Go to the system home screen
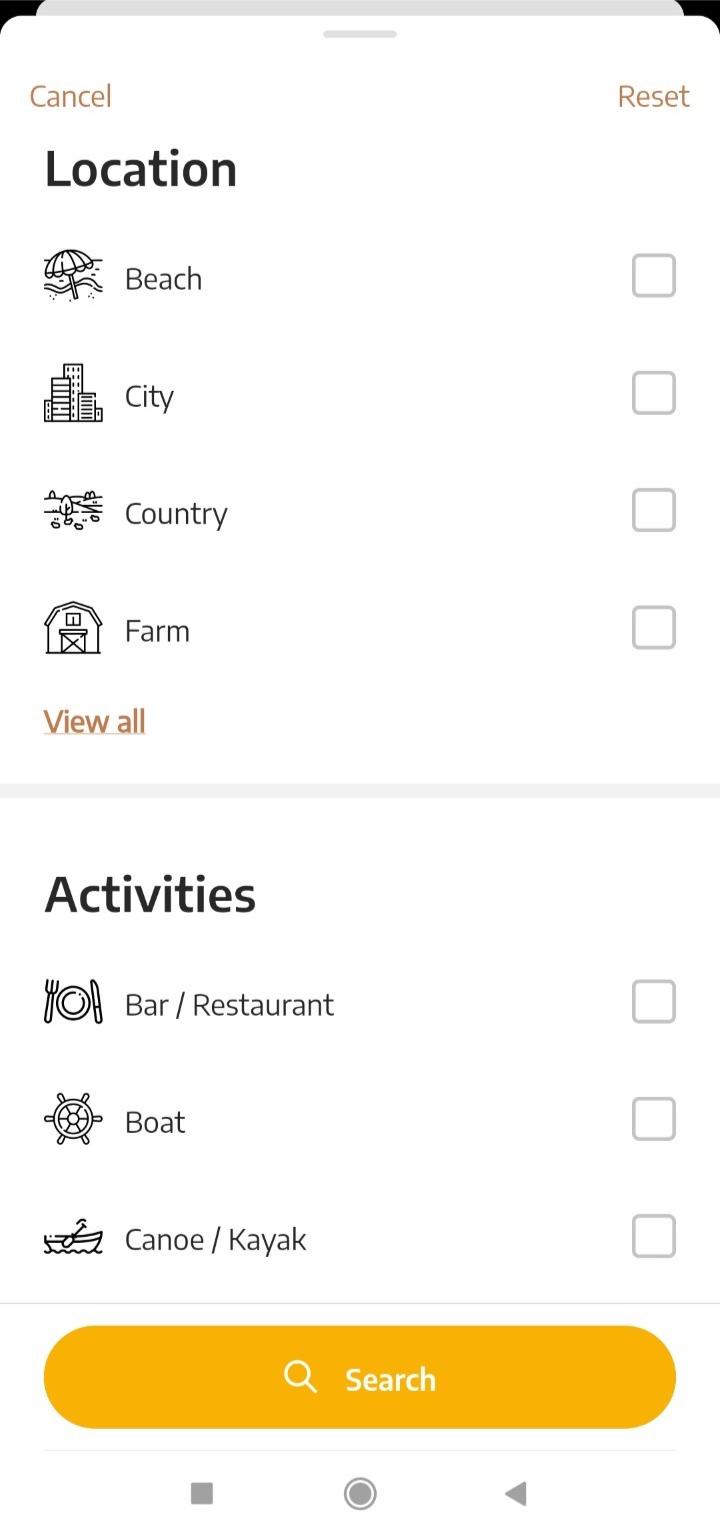 click(360, 1494)
